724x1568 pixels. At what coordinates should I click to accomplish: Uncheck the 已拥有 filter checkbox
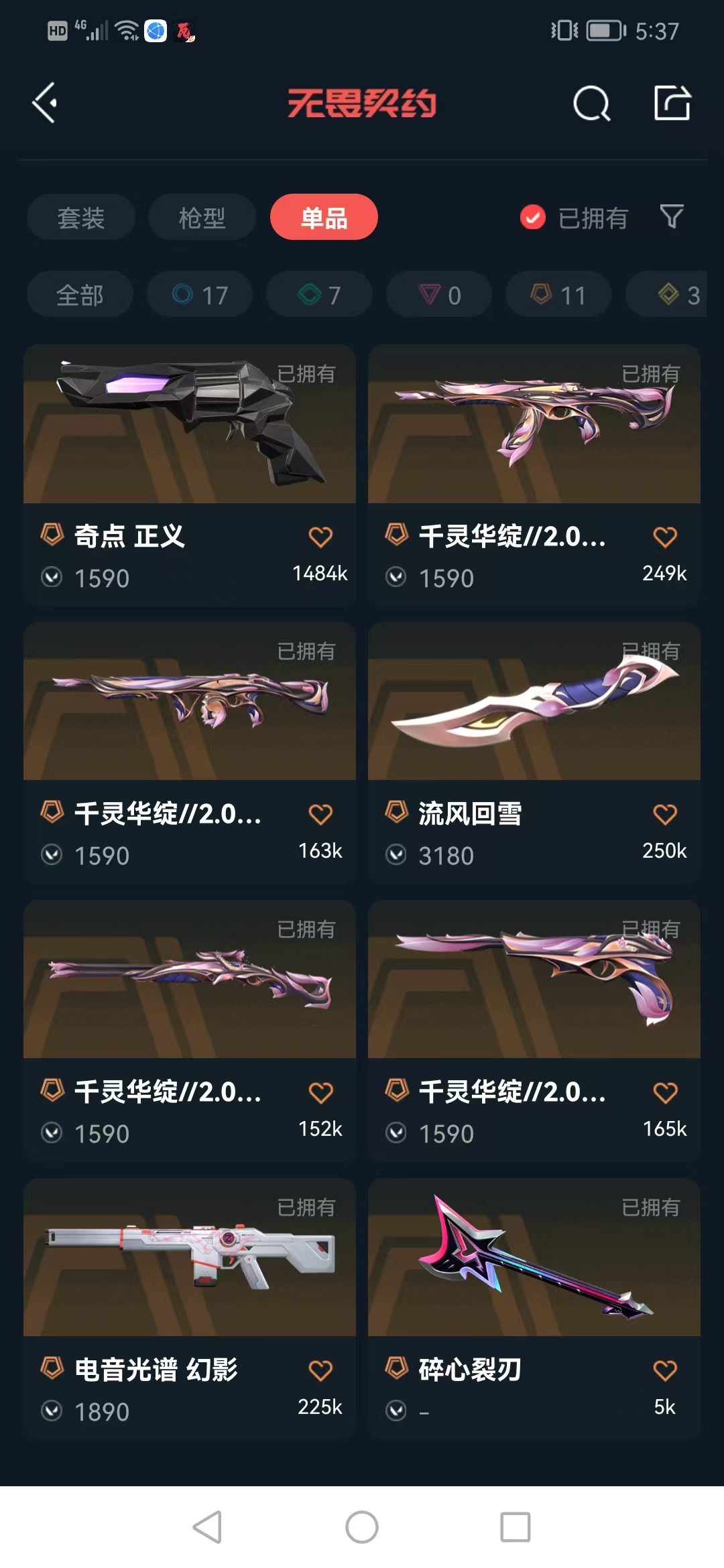533,217
